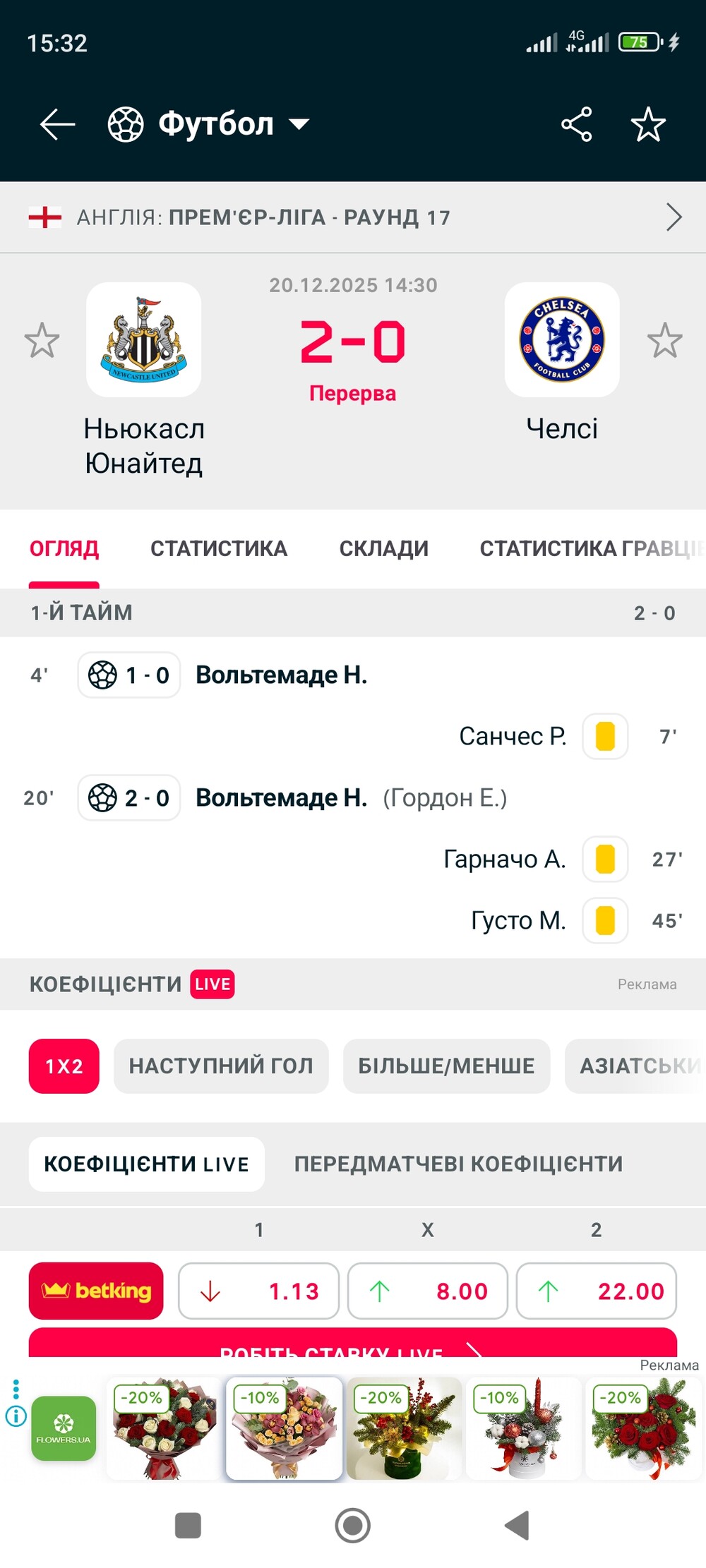Open the Статистика гравців tab
This screenshot has height=1568, width=706.
590,548
